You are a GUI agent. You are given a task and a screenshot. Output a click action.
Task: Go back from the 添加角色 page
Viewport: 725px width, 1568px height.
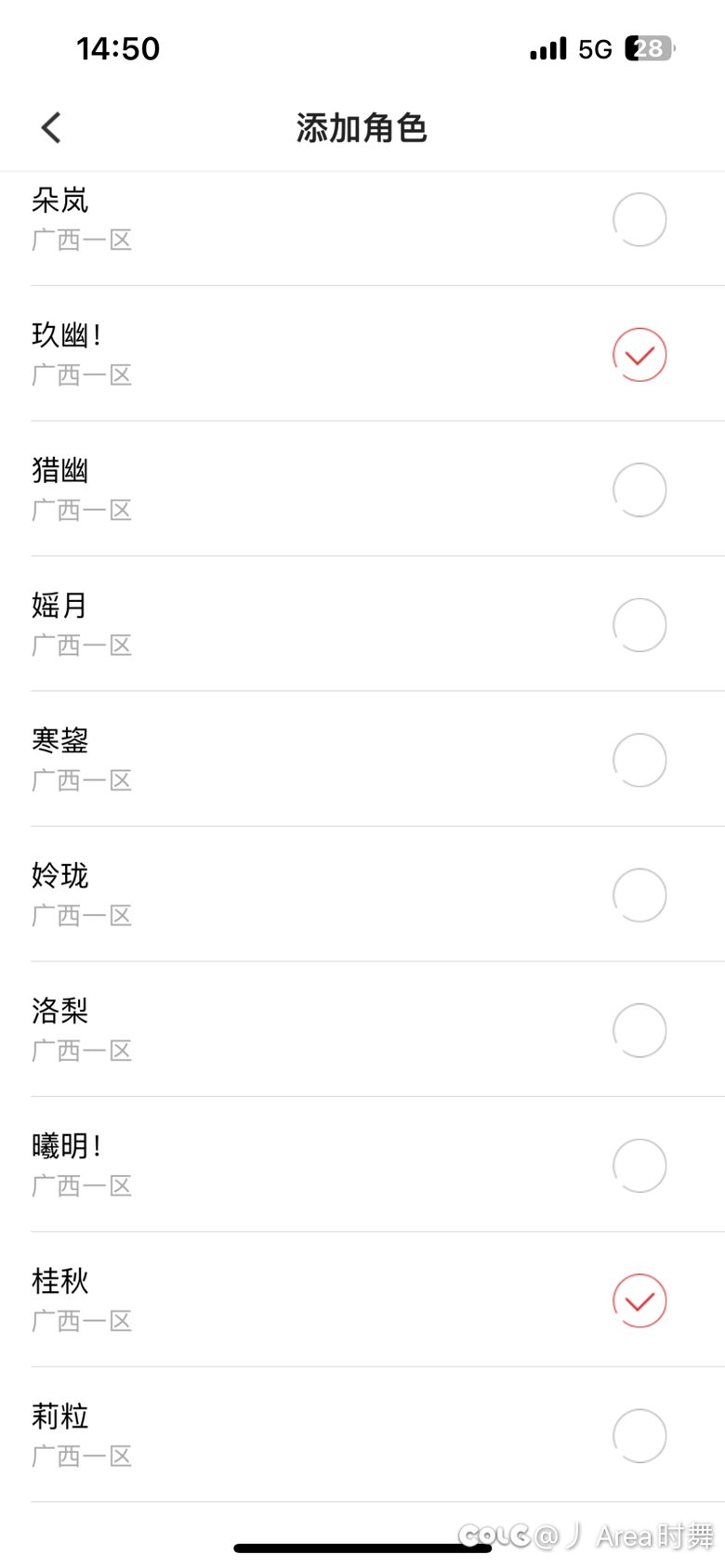point(51,128)
